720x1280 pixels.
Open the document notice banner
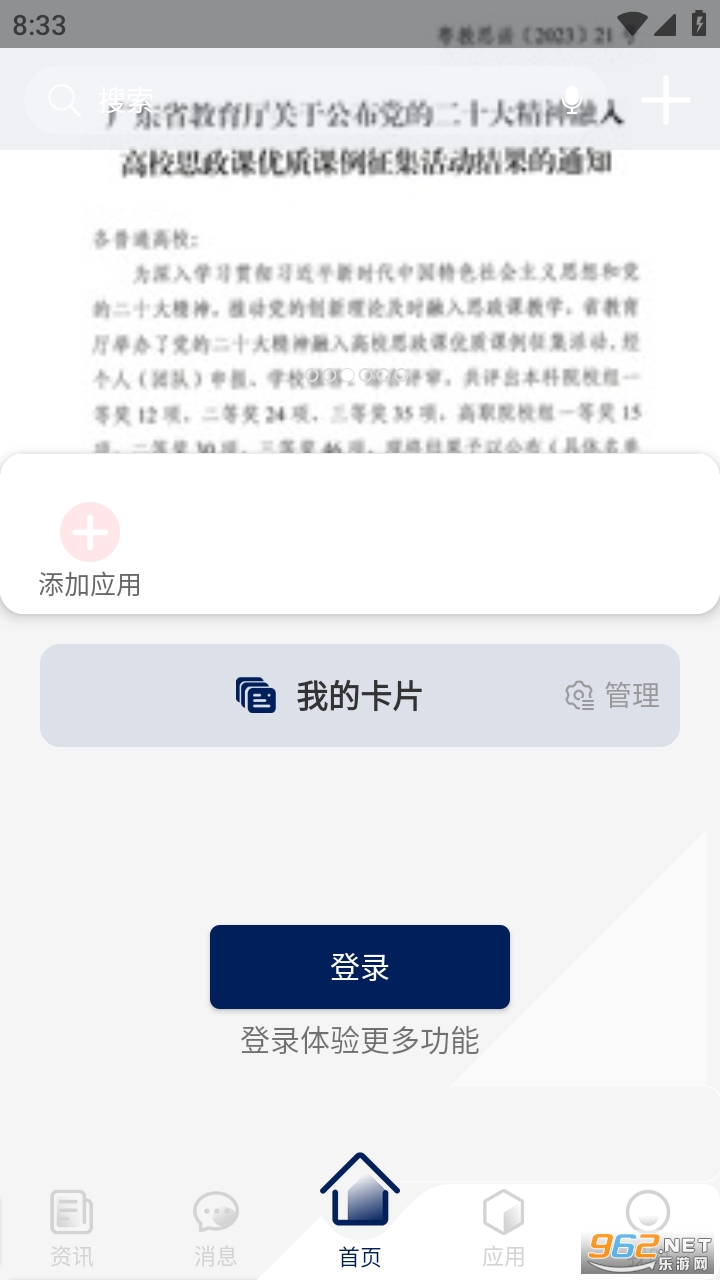tap(360, 300)
